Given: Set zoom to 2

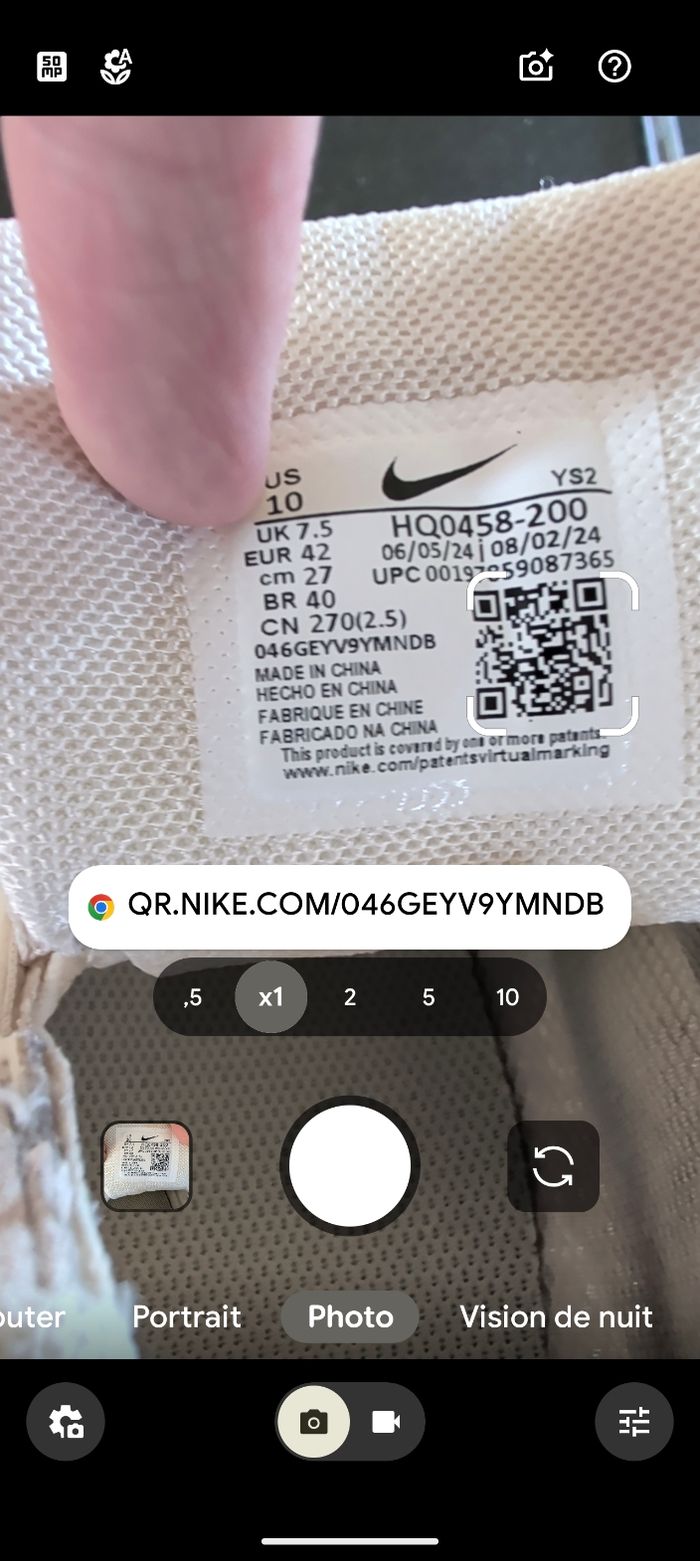Looking at the screenshot, I should [x=350, y=997].
